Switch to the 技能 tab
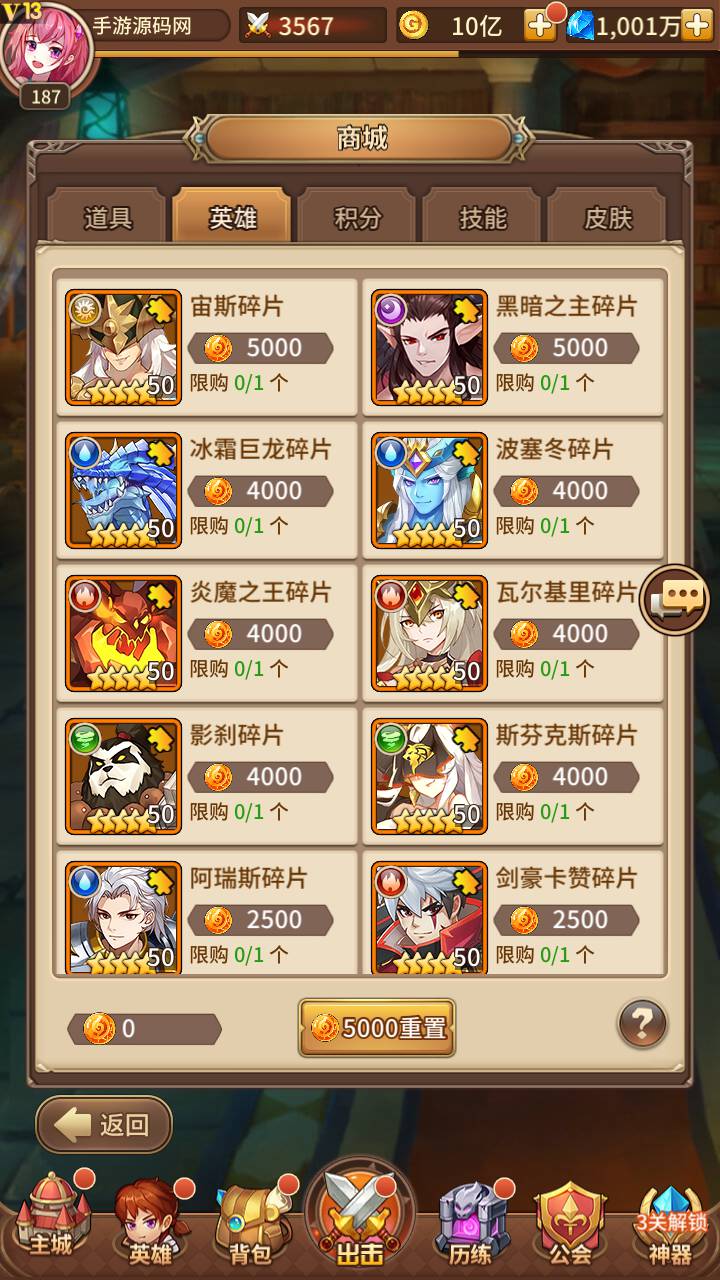Viewport: 720px width, 1280px height. 483,217
